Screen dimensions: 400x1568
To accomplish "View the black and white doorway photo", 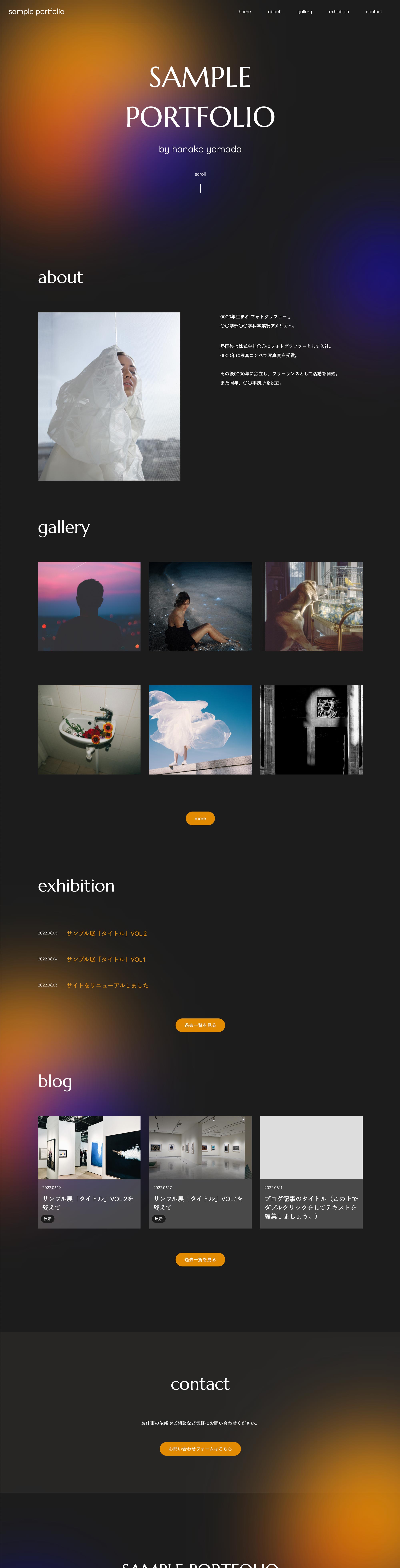I will pos(311,730).
